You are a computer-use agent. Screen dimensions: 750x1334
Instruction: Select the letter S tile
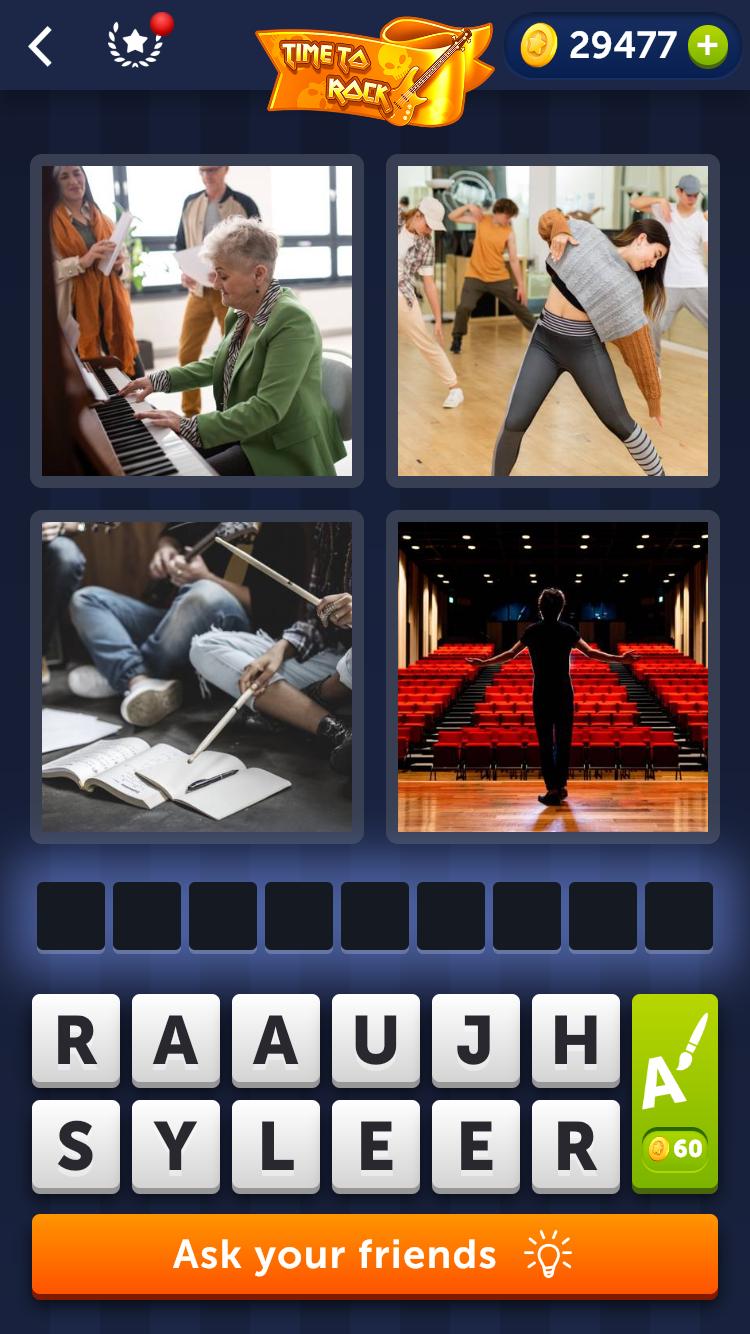pyautogui.click(x=76, y=1146)
